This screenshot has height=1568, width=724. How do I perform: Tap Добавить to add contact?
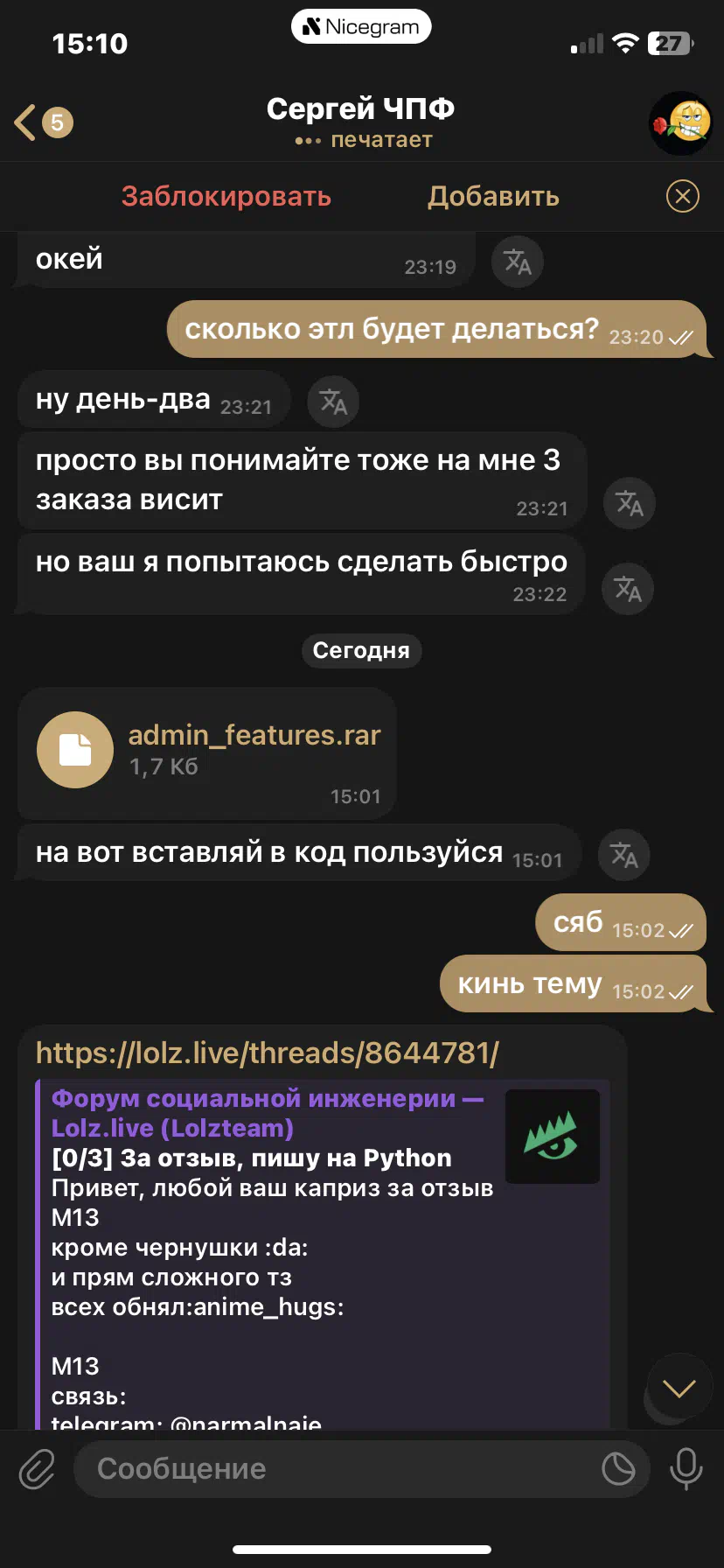point(493,196)
